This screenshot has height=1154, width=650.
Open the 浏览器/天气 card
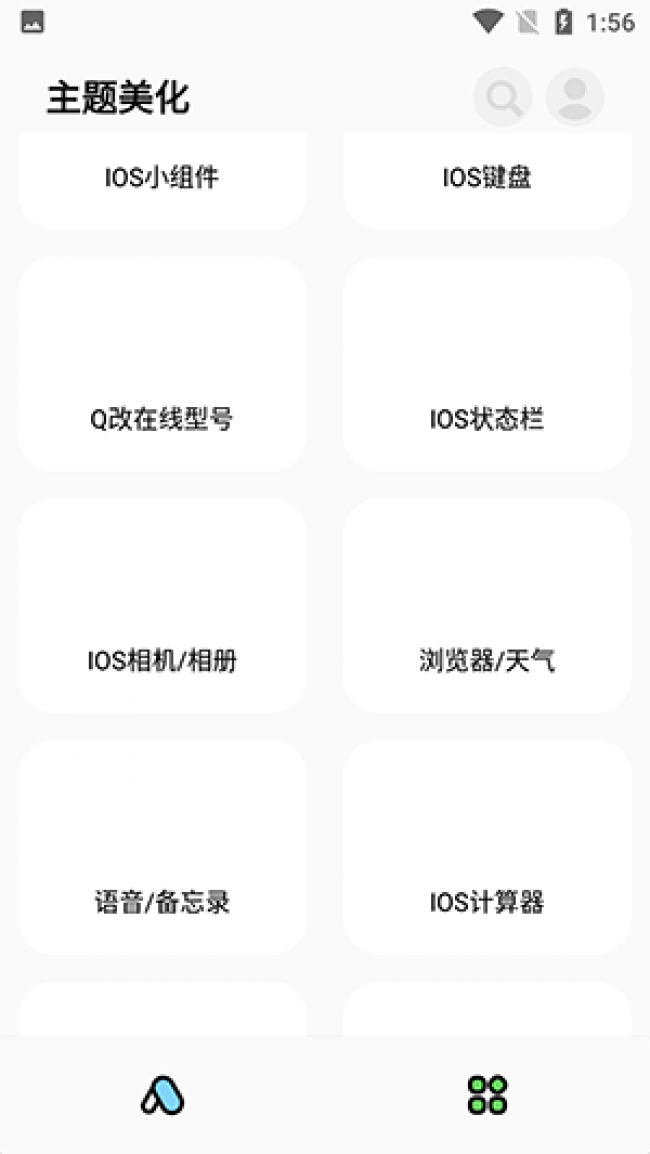pos(487,606)
